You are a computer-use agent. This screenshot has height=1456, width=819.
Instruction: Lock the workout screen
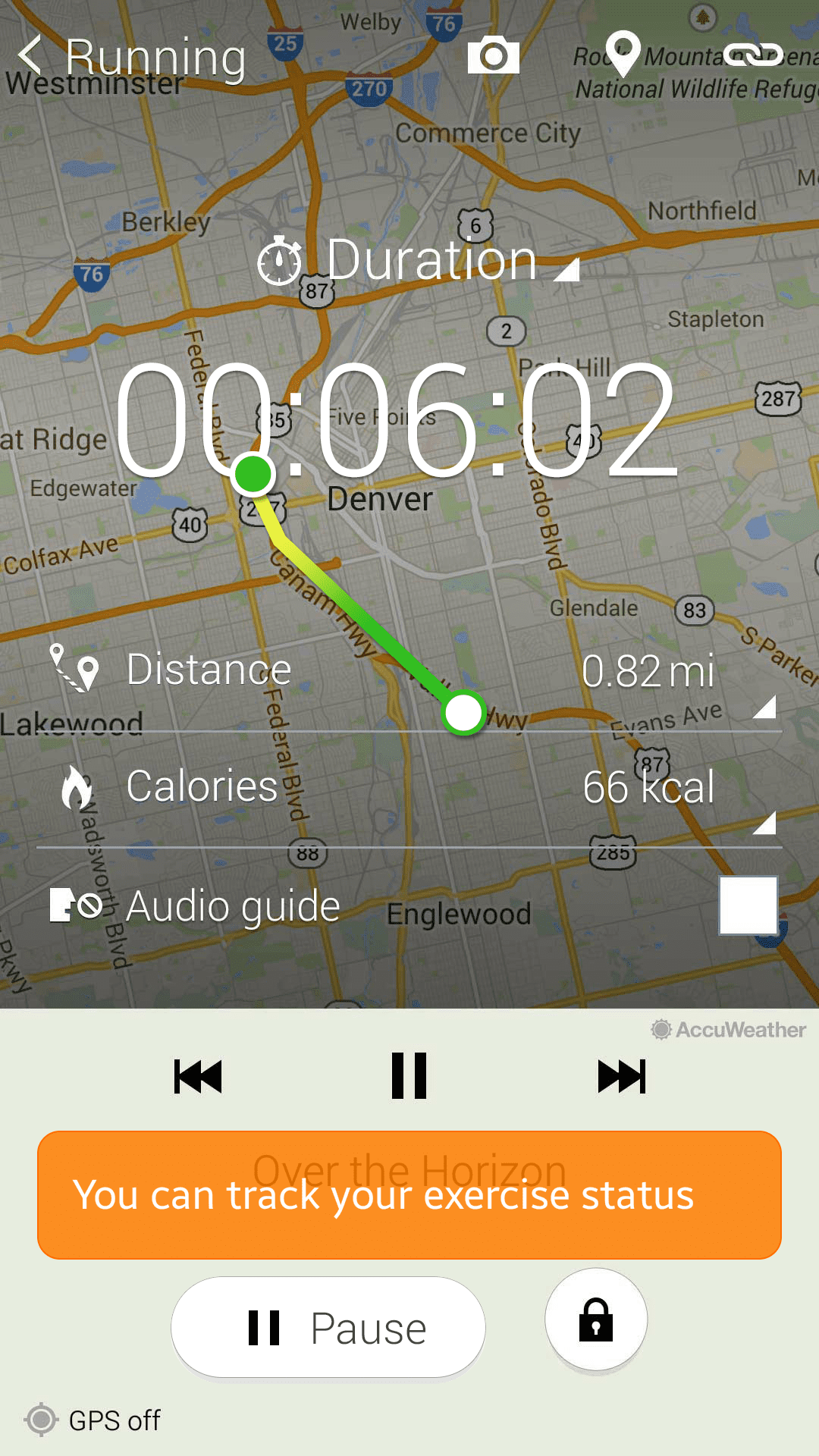(596, 1319)
